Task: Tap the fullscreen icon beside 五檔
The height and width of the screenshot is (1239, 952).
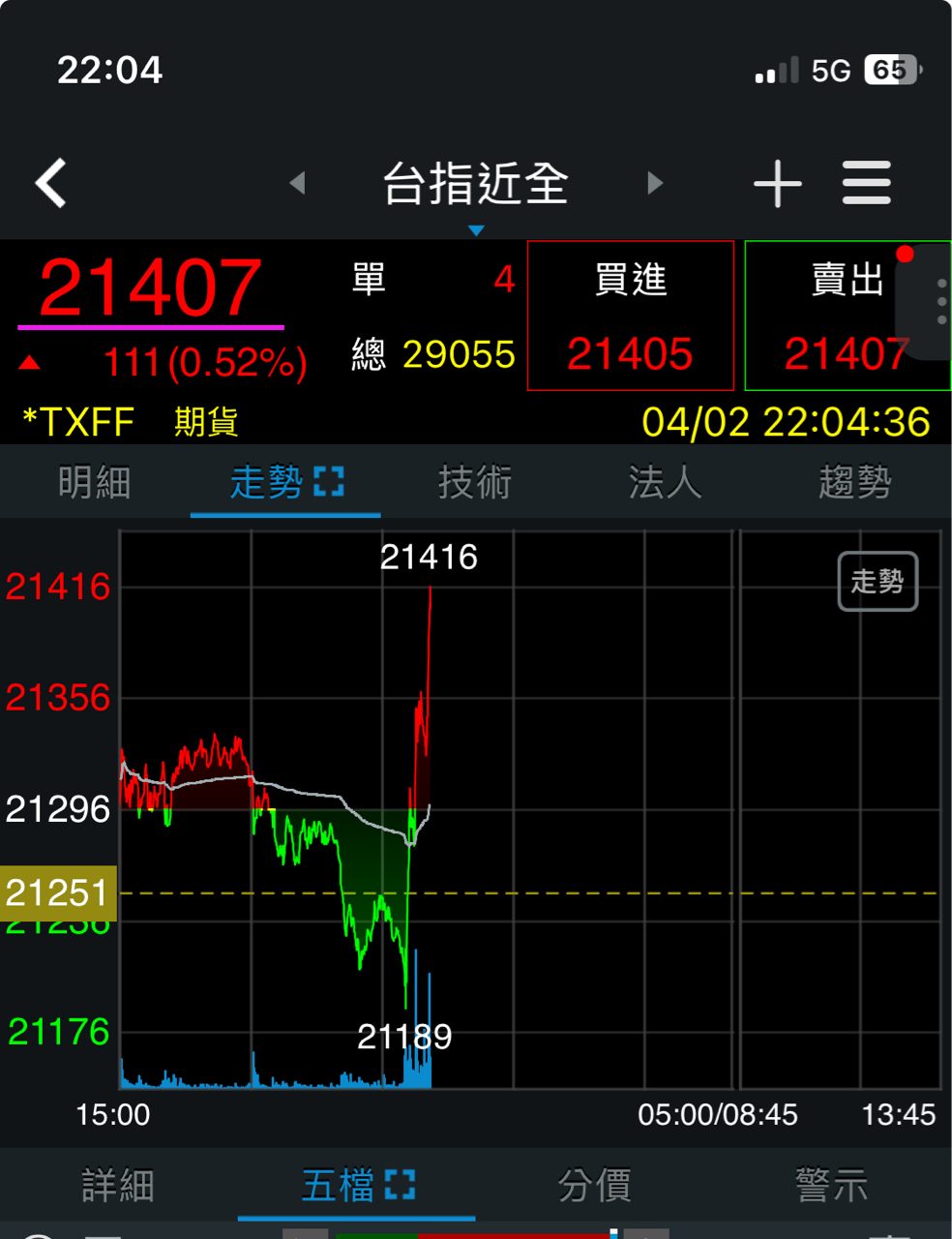Action: [x=402, y=1183]
